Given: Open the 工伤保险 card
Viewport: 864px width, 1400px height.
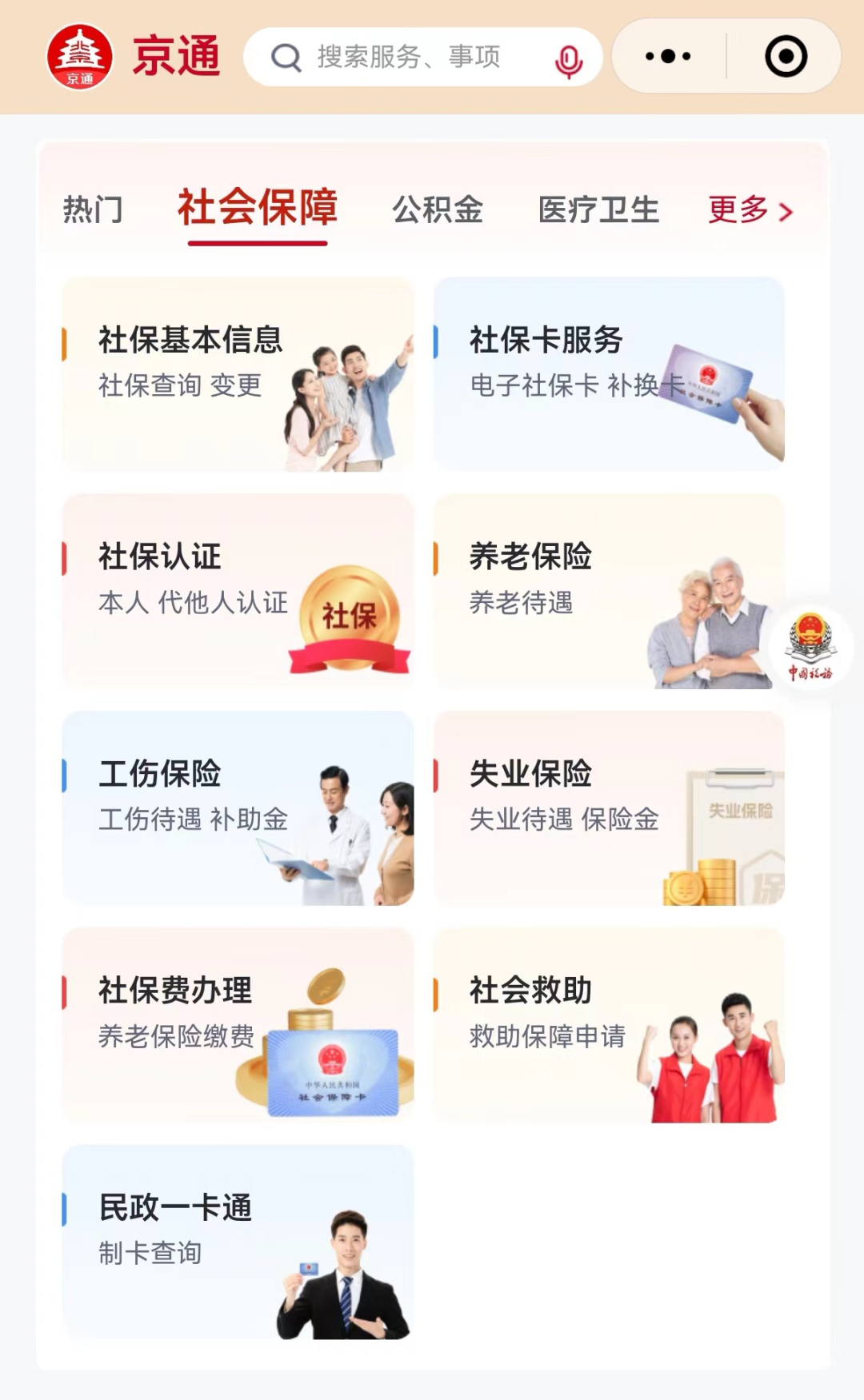Looking at the screenshot, I should [x=238, y=808].
